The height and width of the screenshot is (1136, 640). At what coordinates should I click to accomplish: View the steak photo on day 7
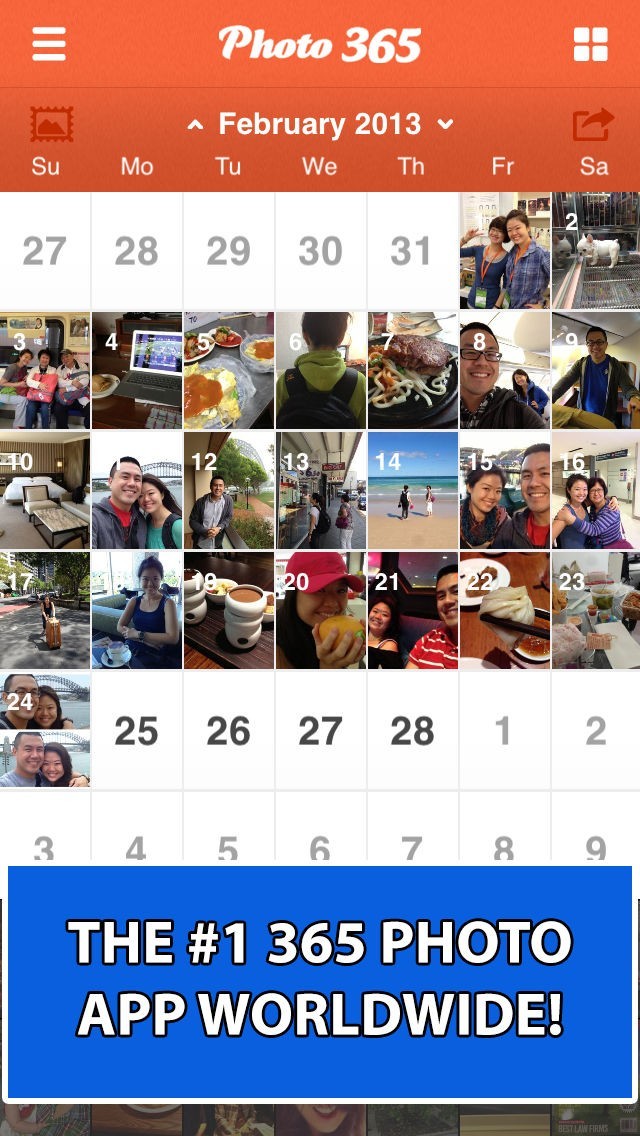[412, 370]
